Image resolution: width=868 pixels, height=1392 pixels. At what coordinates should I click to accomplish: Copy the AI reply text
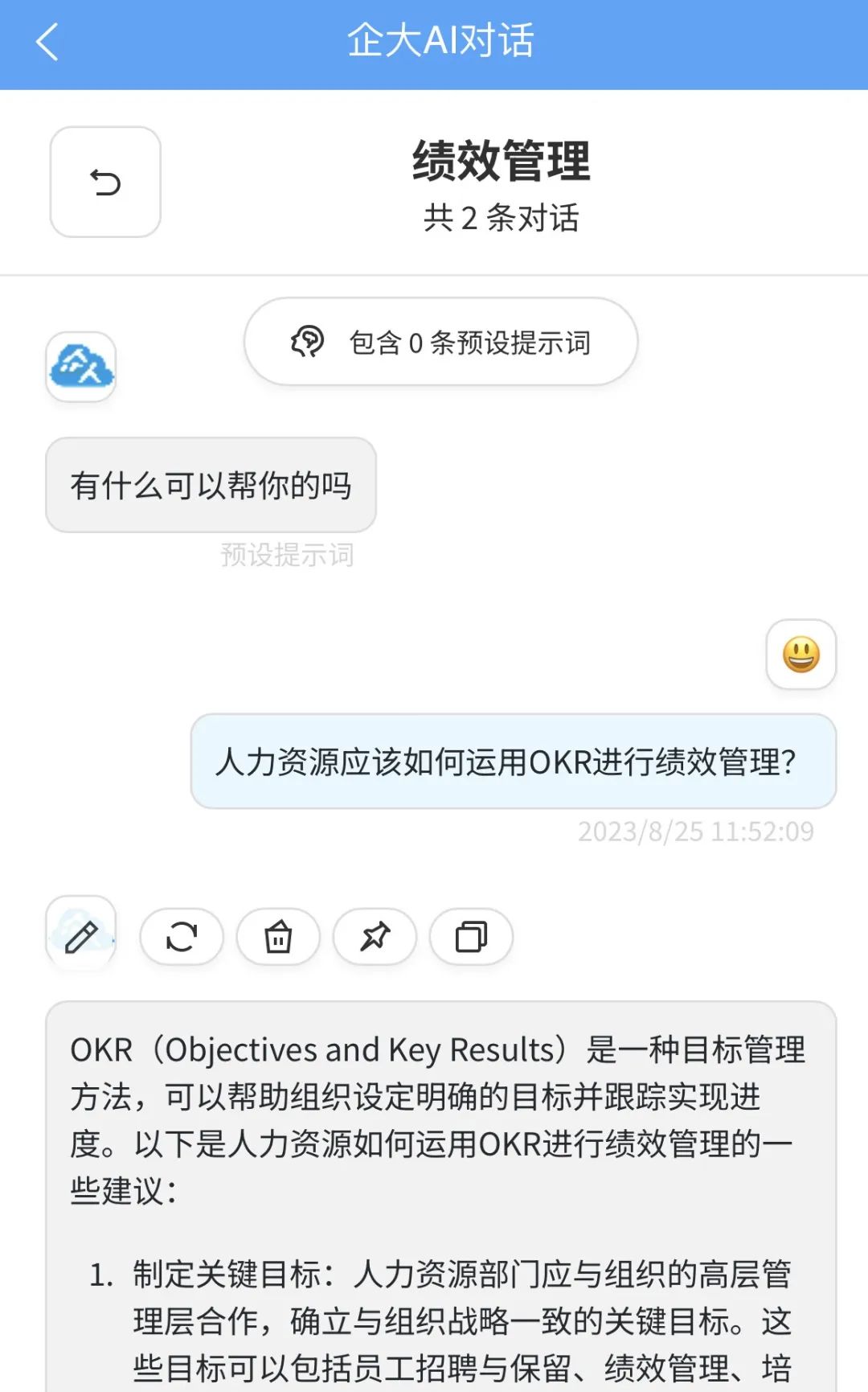pyautogui.click(x=471, y=937)
